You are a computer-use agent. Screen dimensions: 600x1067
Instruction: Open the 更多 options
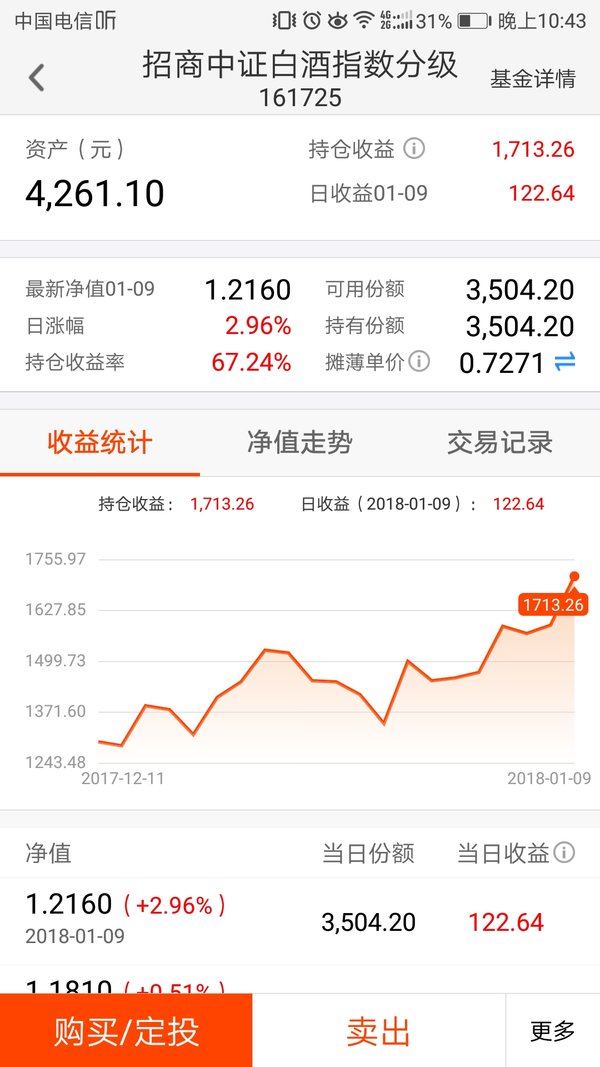coord(553,1030)
